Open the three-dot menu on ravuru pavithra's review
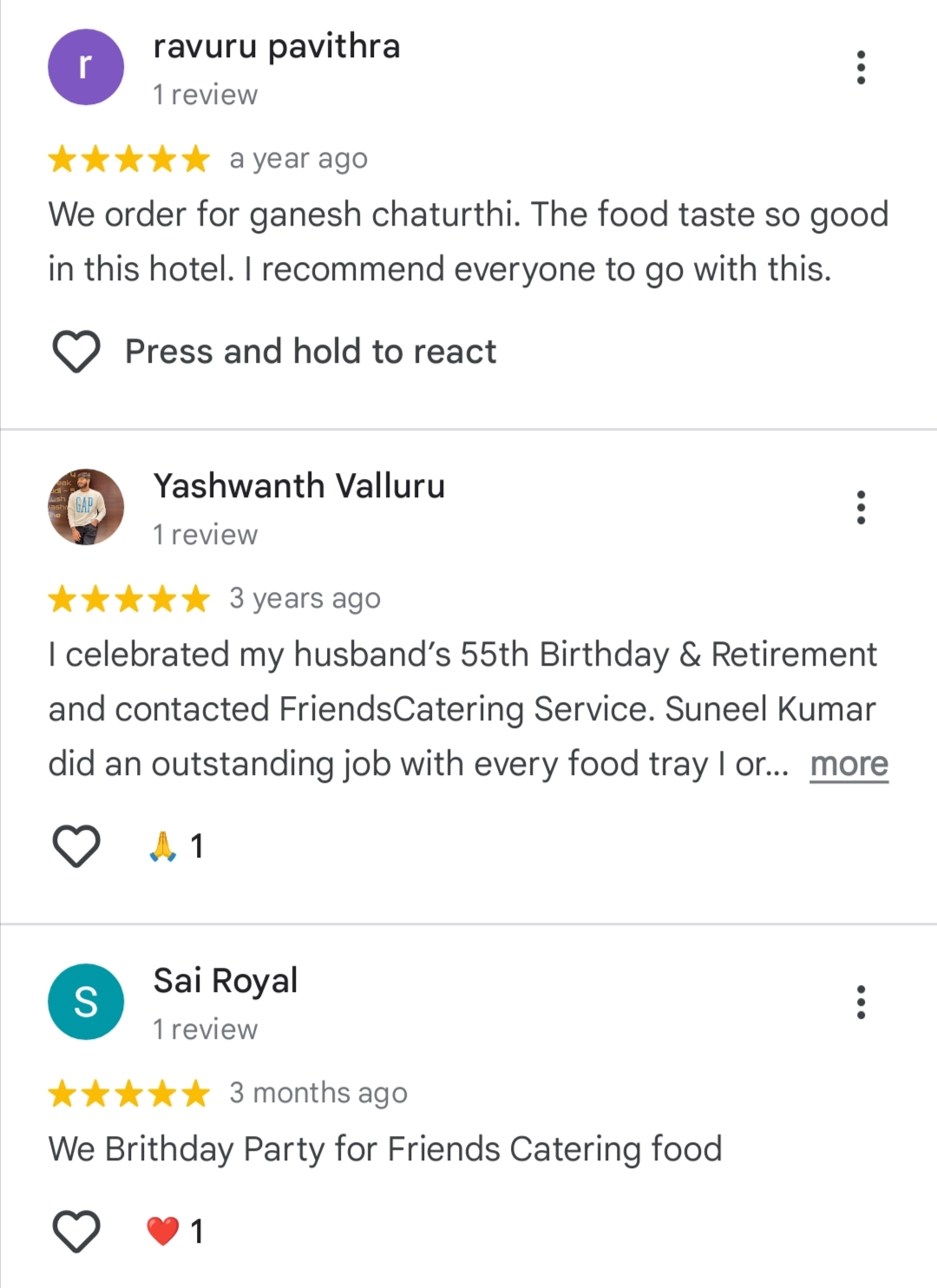This screenshot has height=1288, width=937. click(x=862, y=68)
